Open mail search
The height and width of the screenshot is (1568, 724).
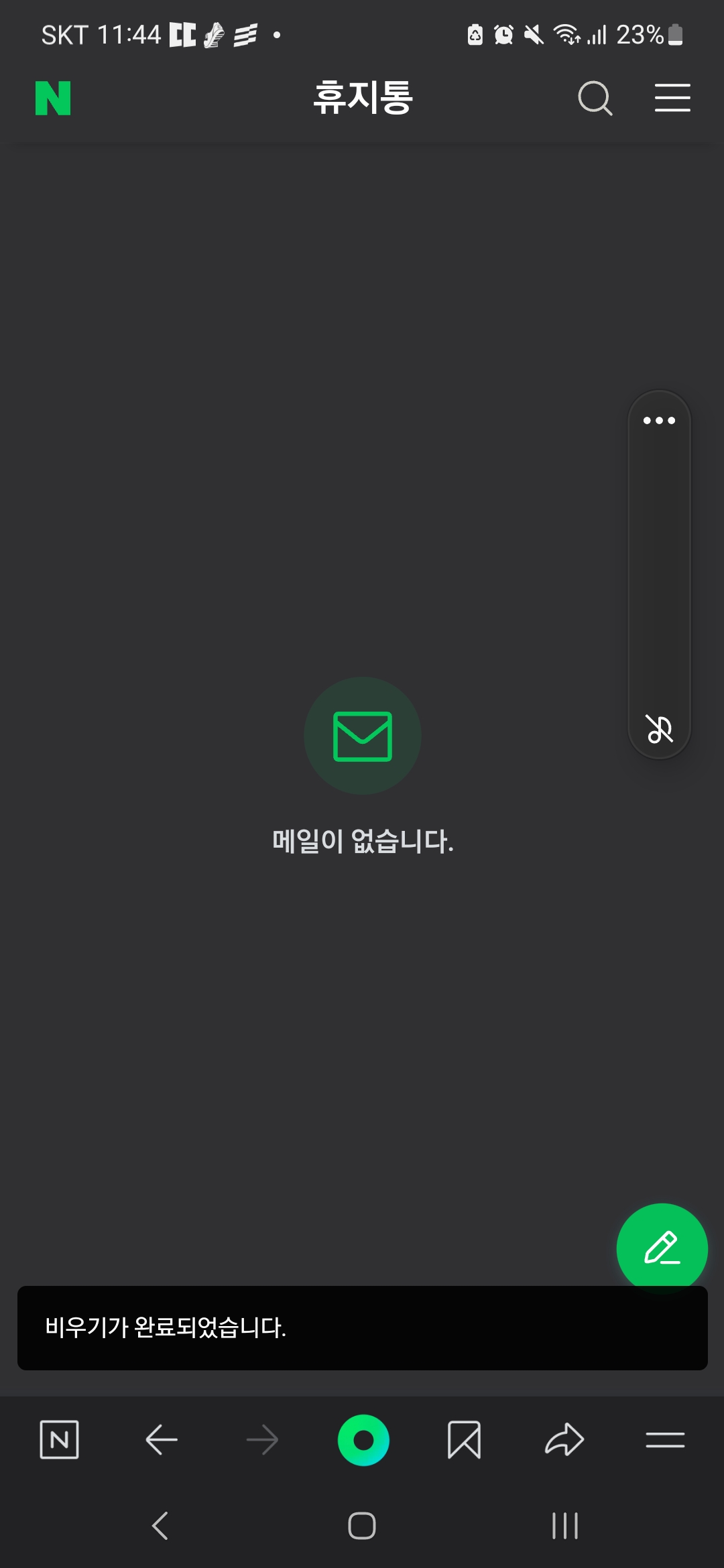click(595, 99)
